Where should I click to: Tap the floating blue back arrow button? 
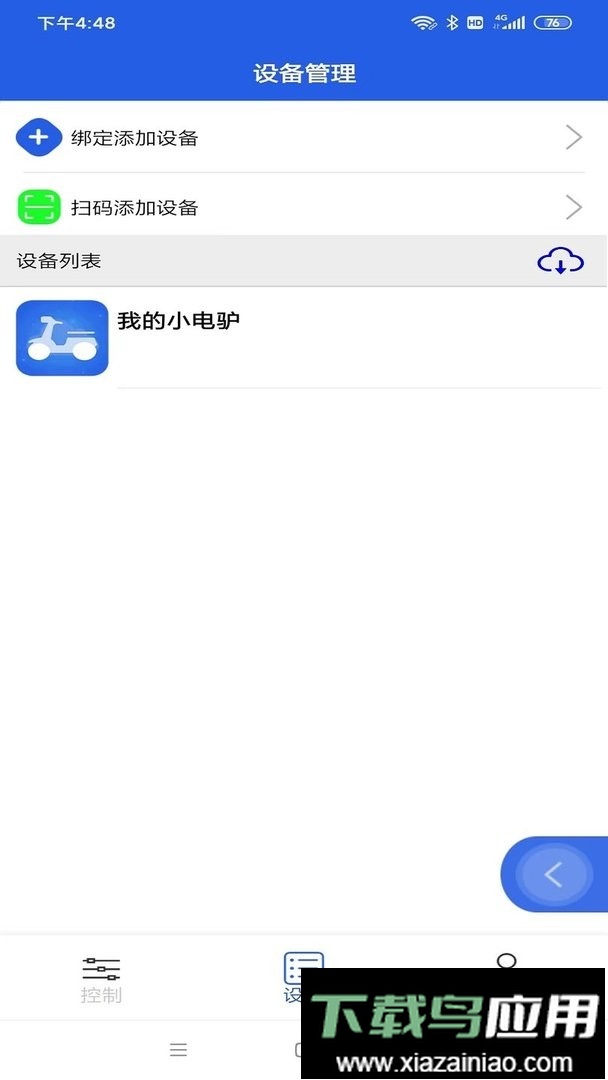click(x=553, y=875)
